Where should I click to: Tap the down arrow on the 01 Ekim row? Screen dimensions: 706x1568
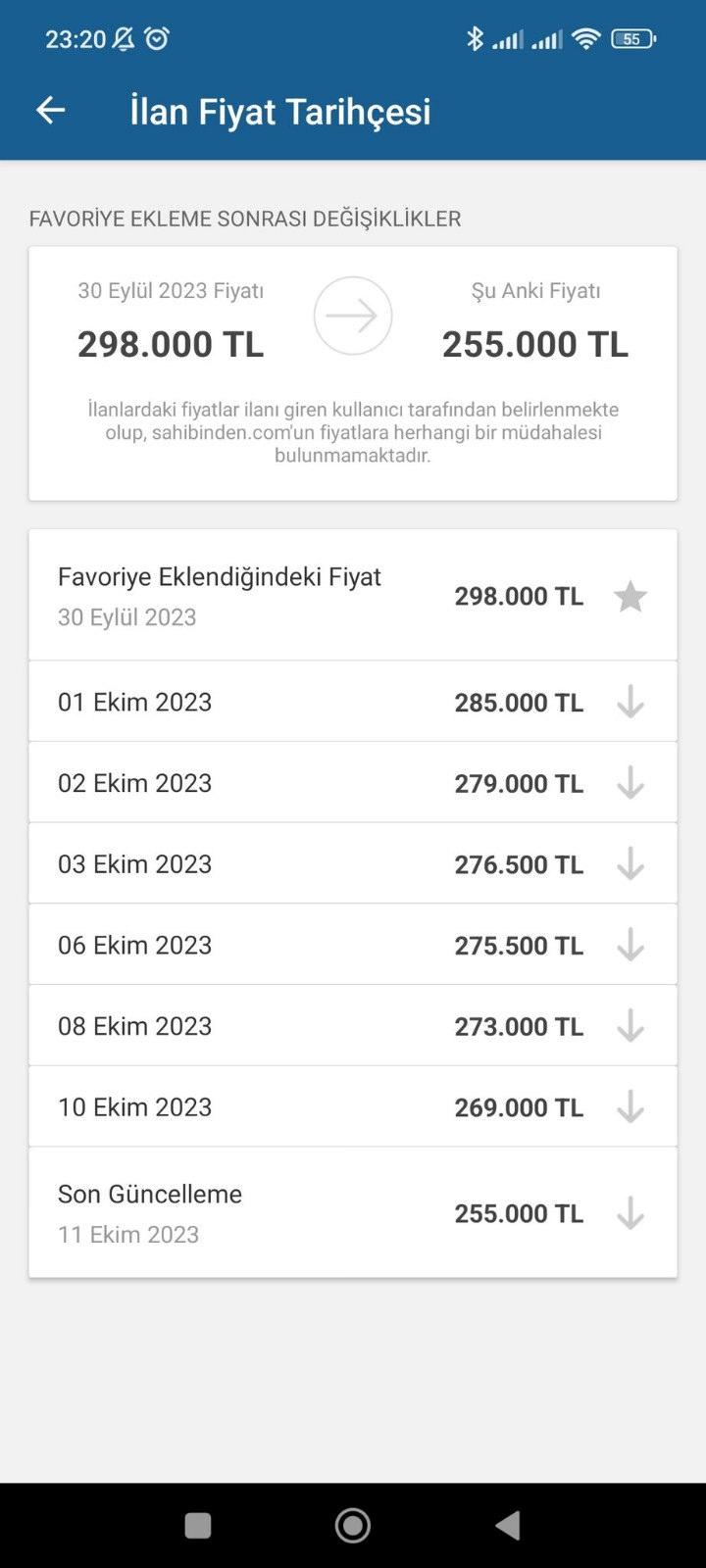[630, 702]
